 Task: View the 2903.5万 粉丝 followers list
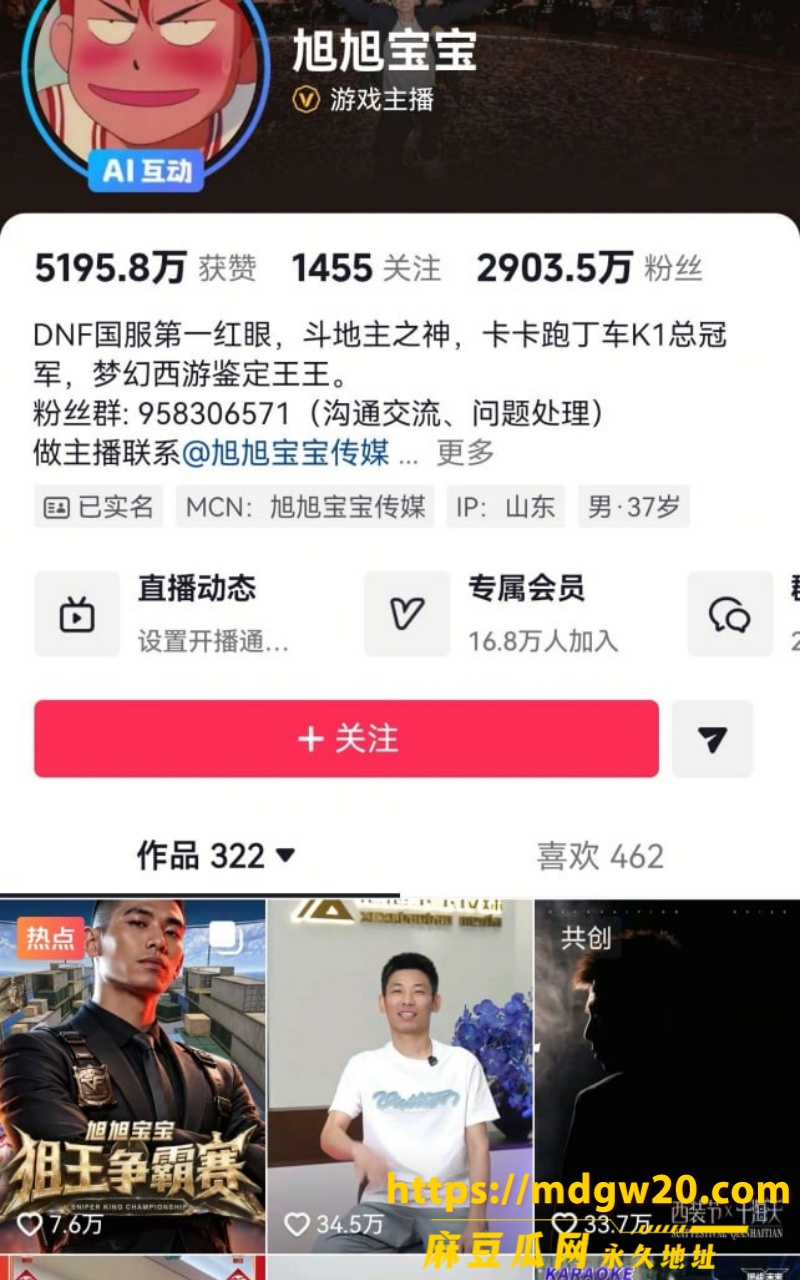point(589,268)
